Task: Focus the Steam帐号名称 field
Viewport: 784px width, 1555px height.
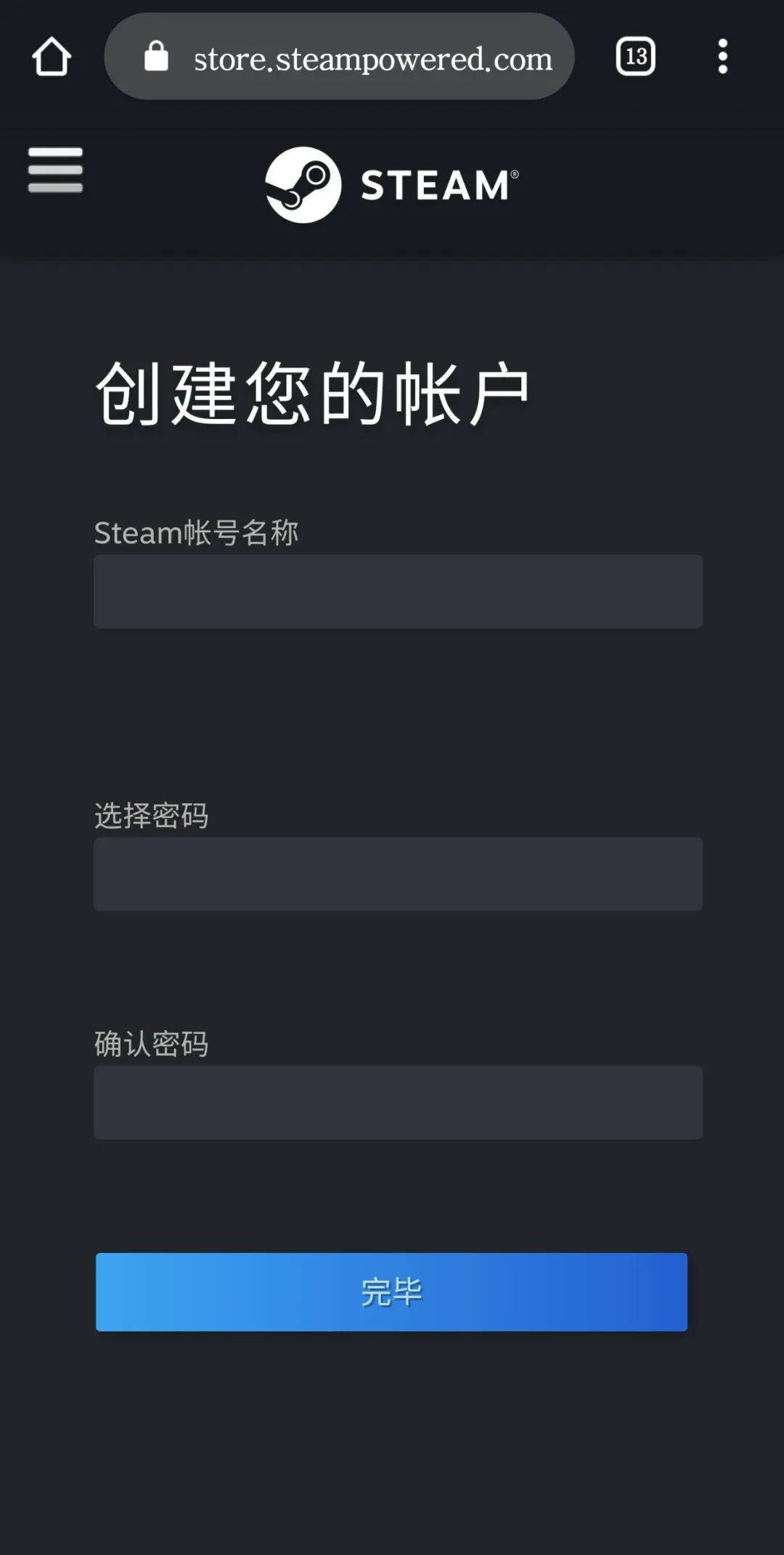Action: 398,591
